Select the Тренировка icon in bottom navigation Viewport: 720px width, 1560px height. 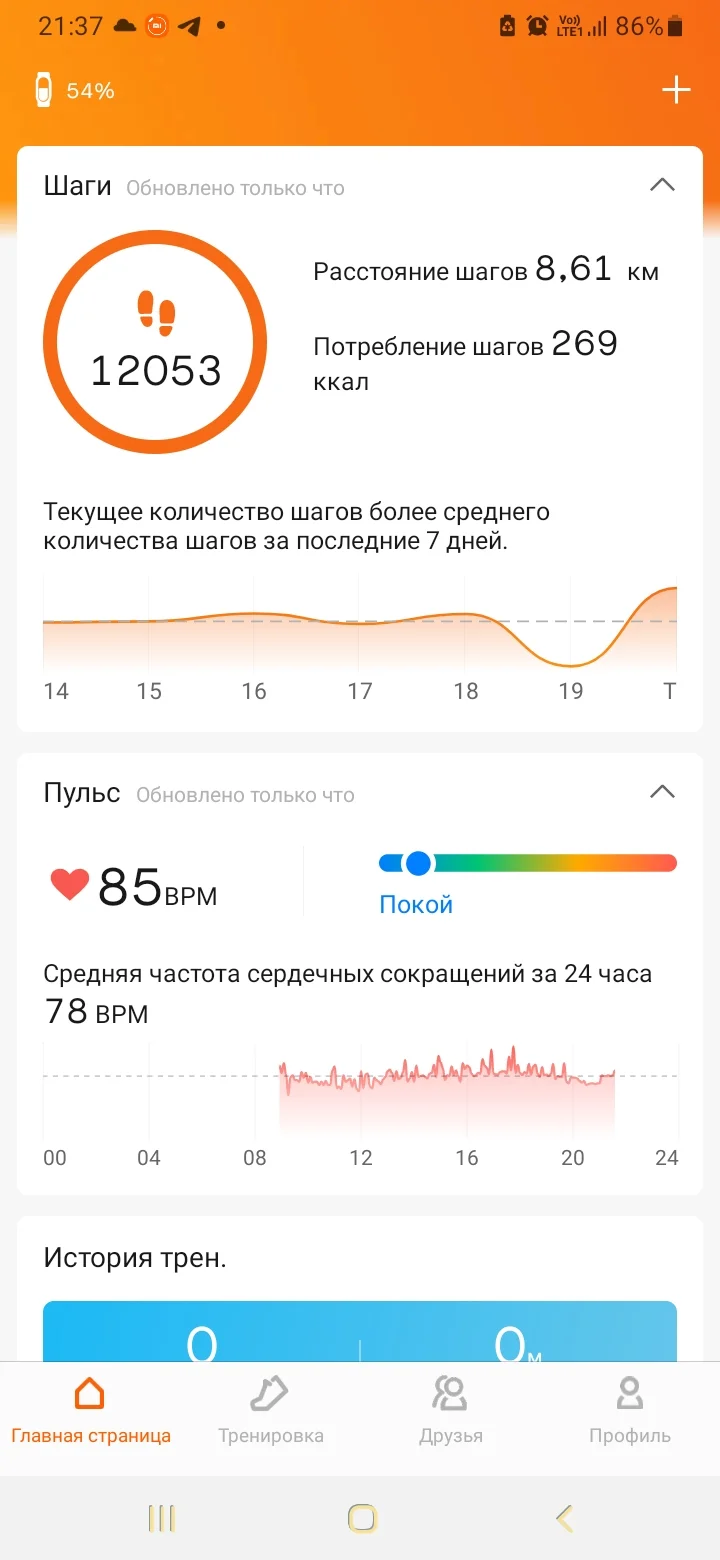click(x=269, y=1394)
